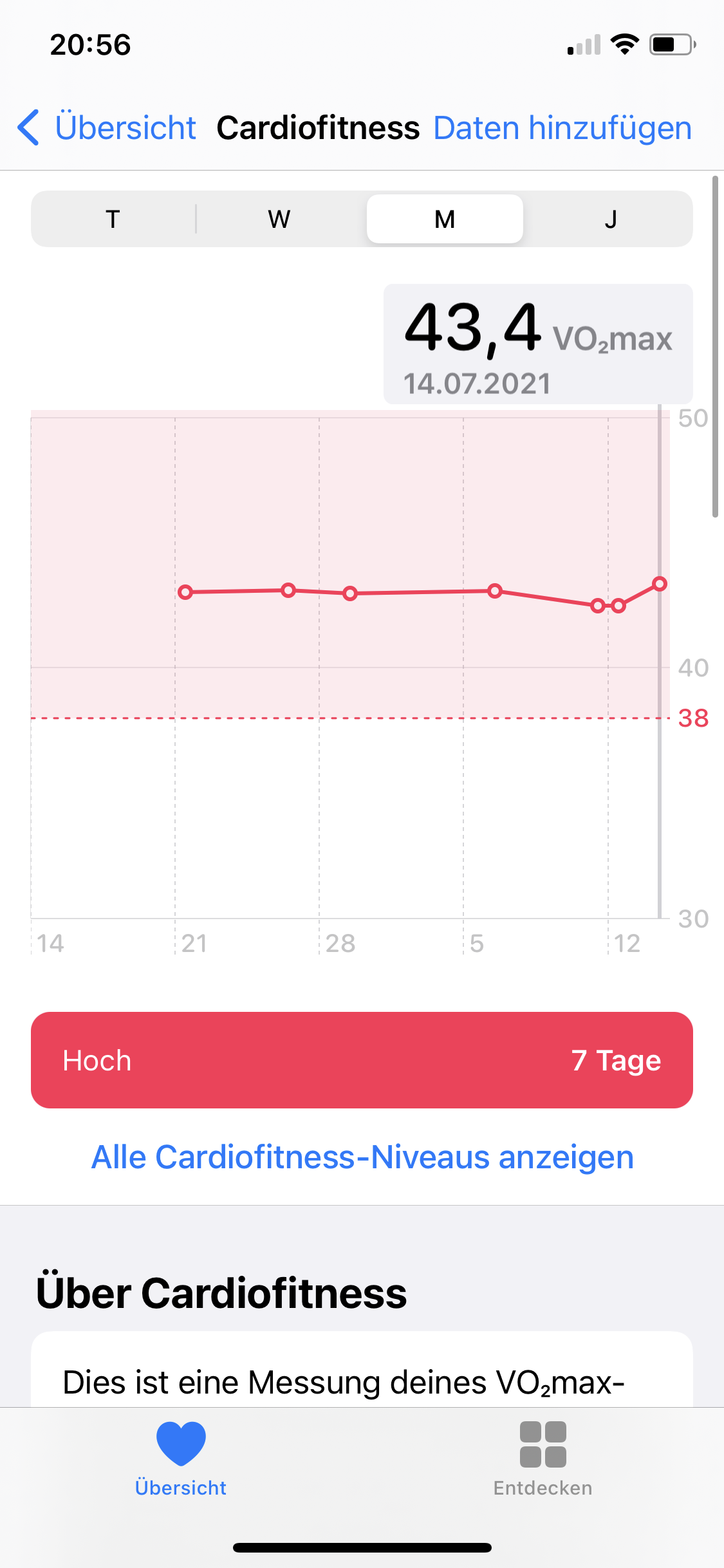The image size is (724, 1568).
Task: Switch chart to weekly view W
Action: [279, 219]
